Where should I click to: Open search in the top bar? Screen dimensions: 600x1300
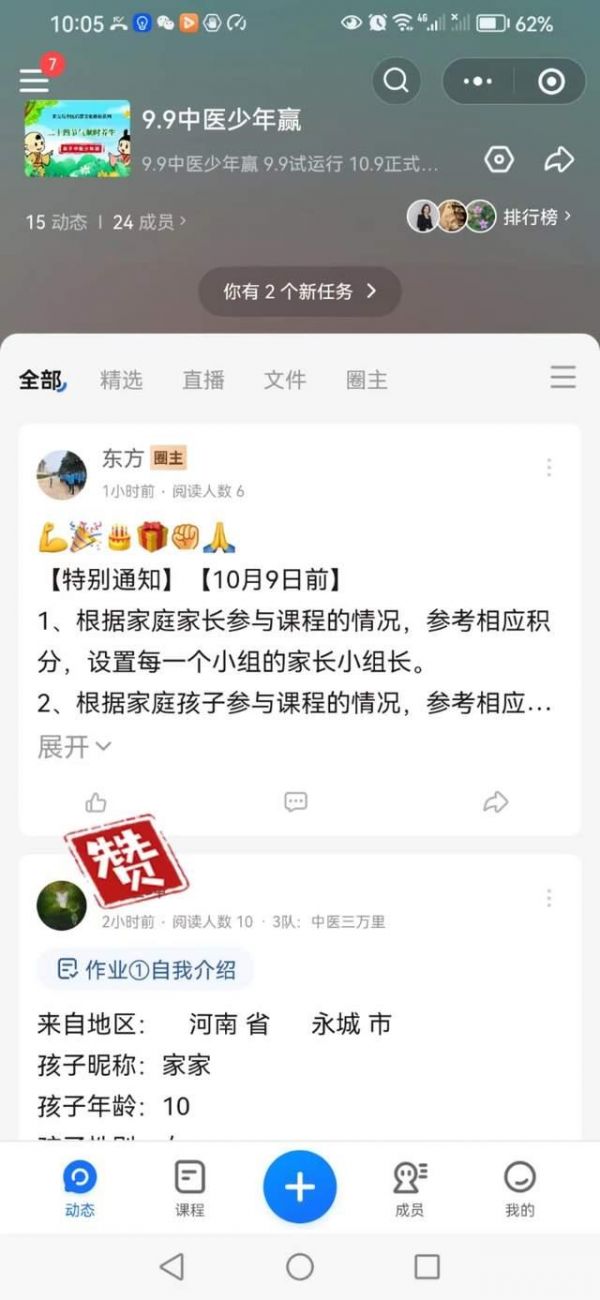396,81
